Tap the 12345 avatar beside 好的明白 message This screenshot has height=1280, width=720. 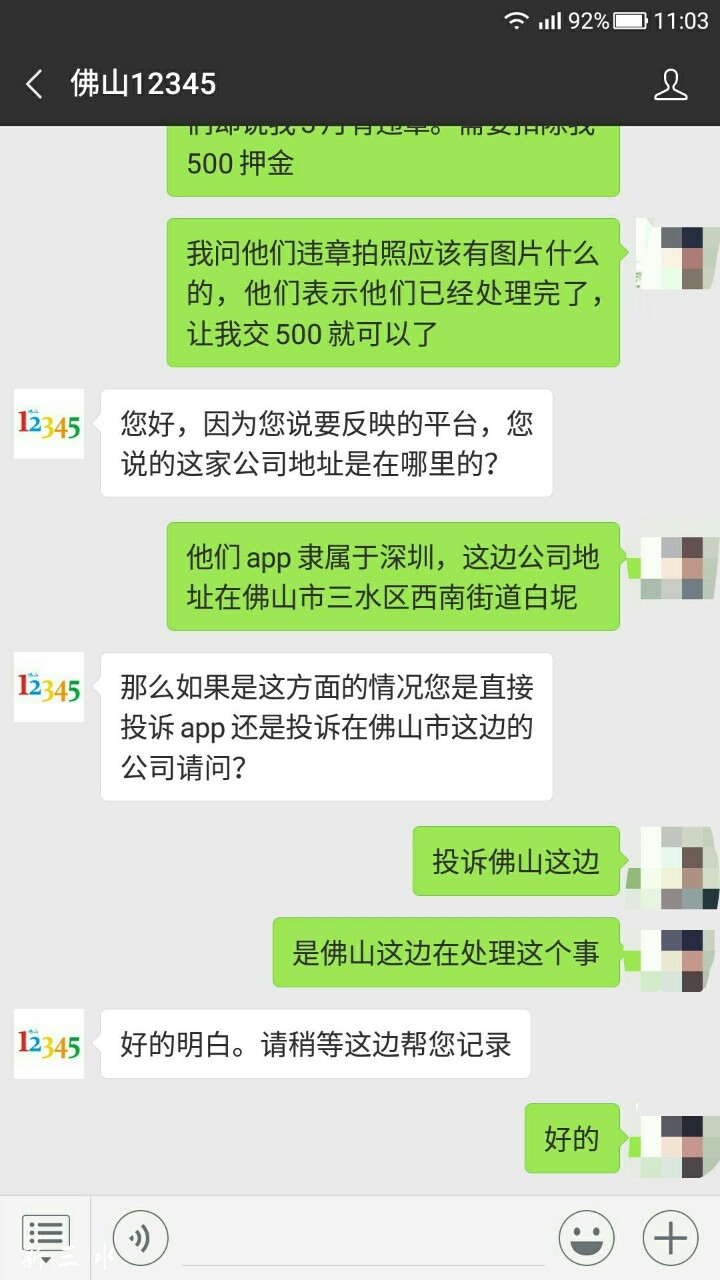pos(49,1044)
